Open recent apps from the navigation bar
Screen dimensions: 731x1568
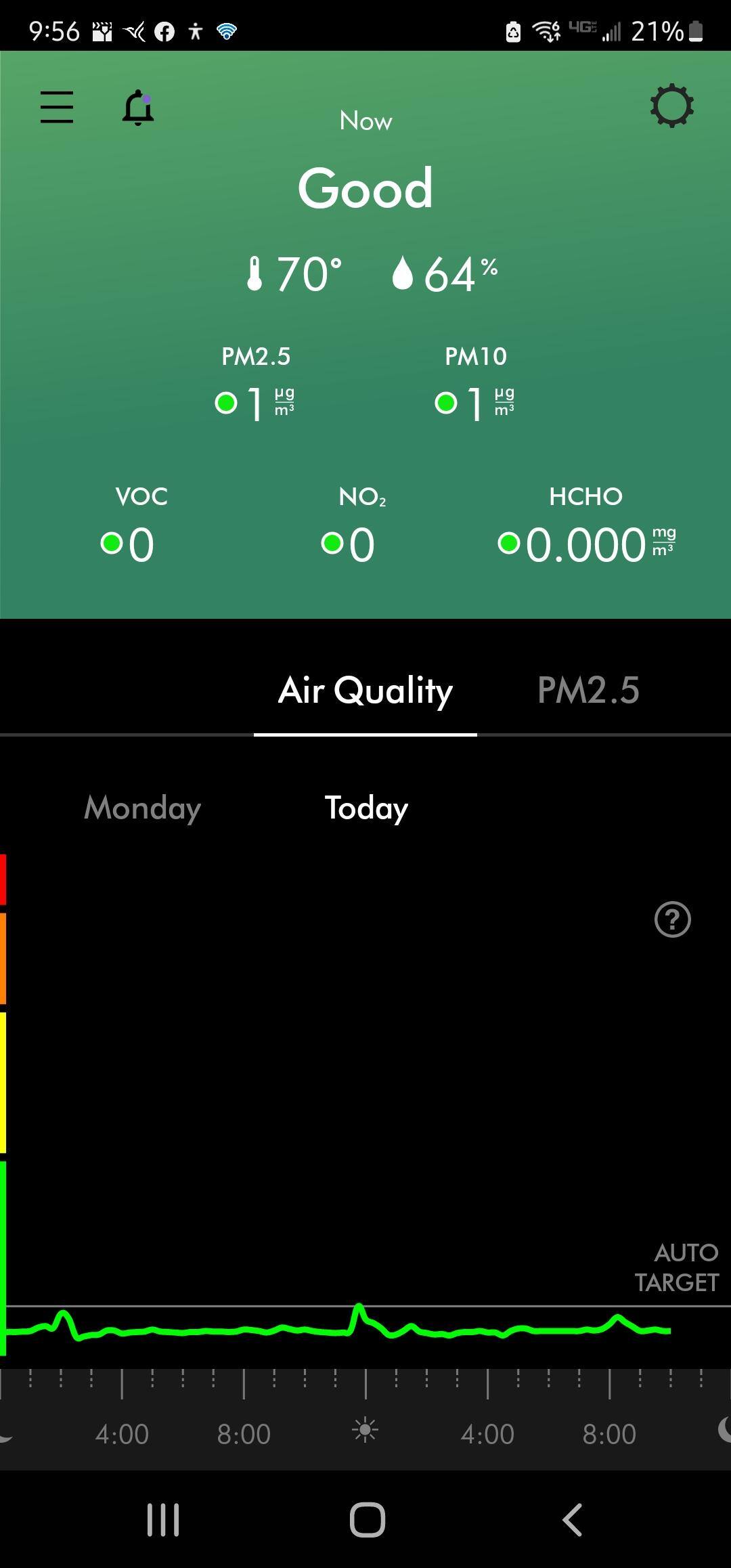coord(163,1519)
